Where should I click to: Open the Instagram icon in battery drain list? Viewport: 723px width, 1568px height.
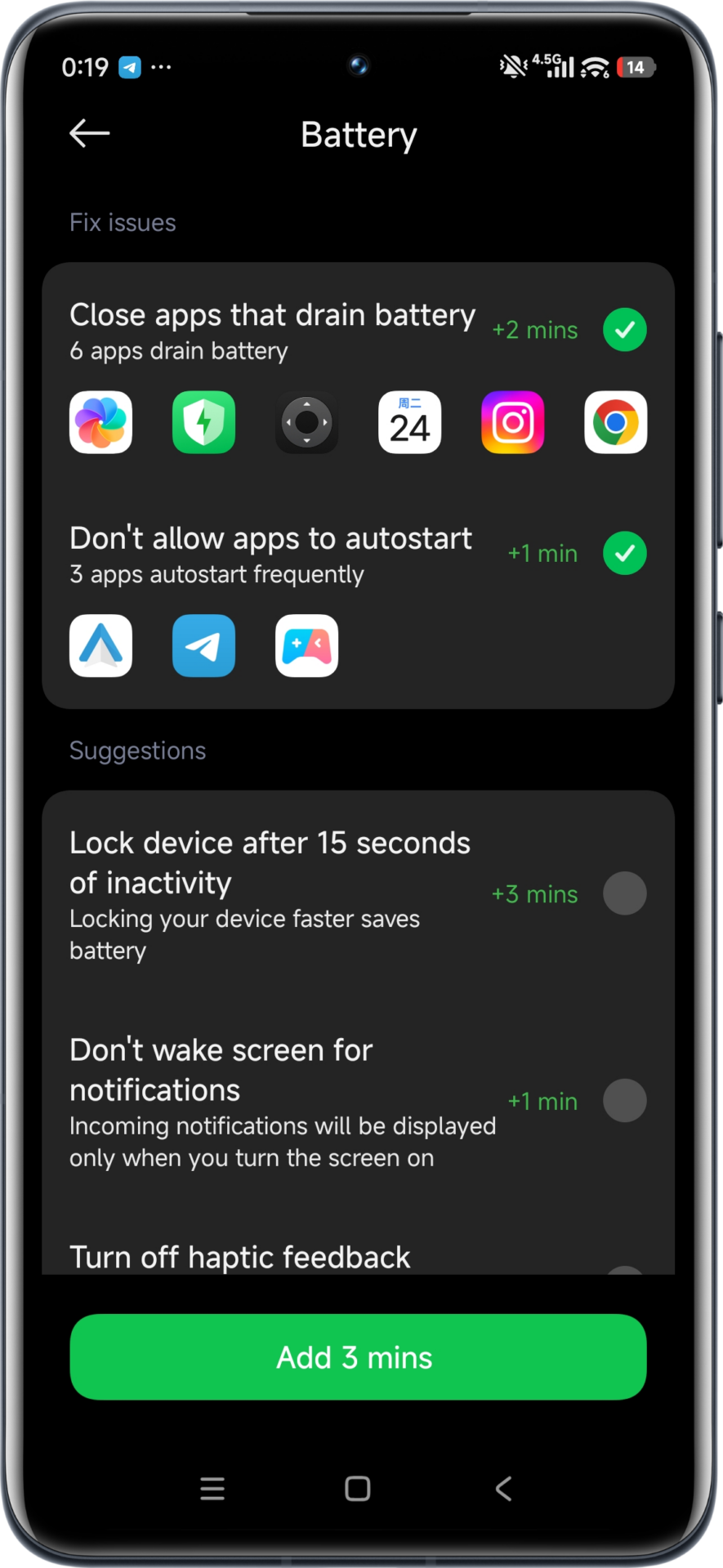coord(512,422)
